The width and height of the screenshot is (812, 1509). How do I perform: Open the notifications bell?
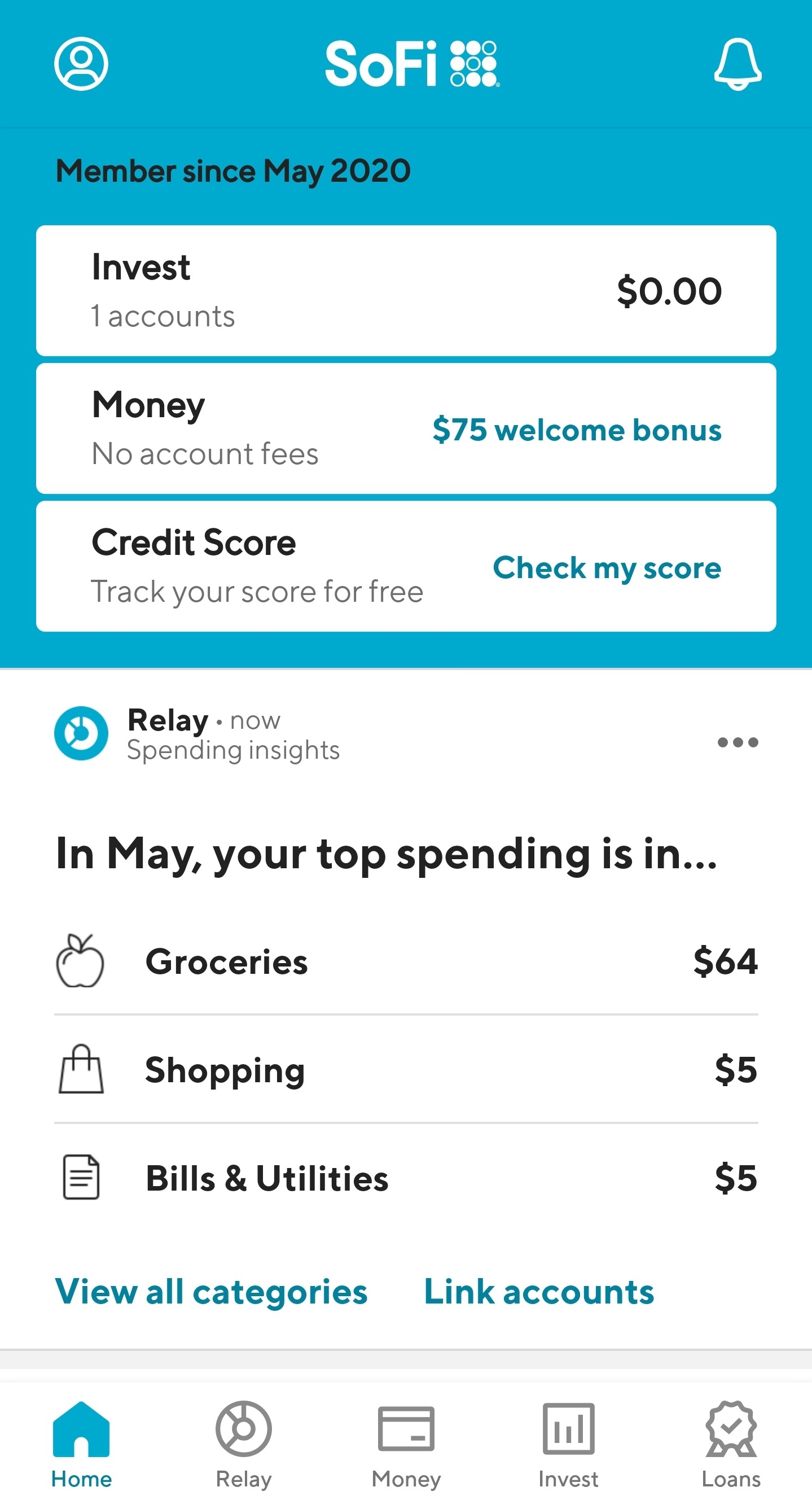point(737,64)
